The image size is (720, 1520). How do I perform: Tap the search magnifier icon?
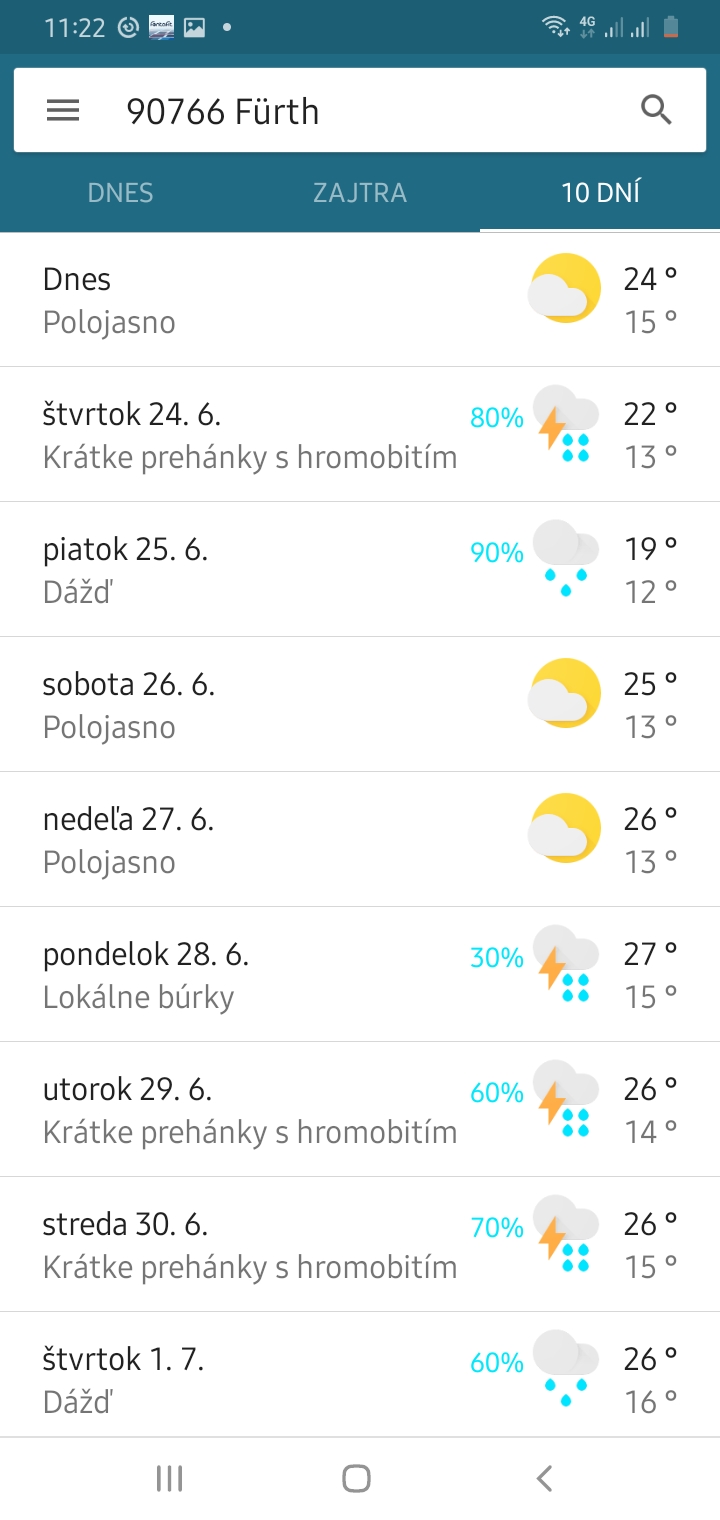pyautogui.click(x=656, y=110)
